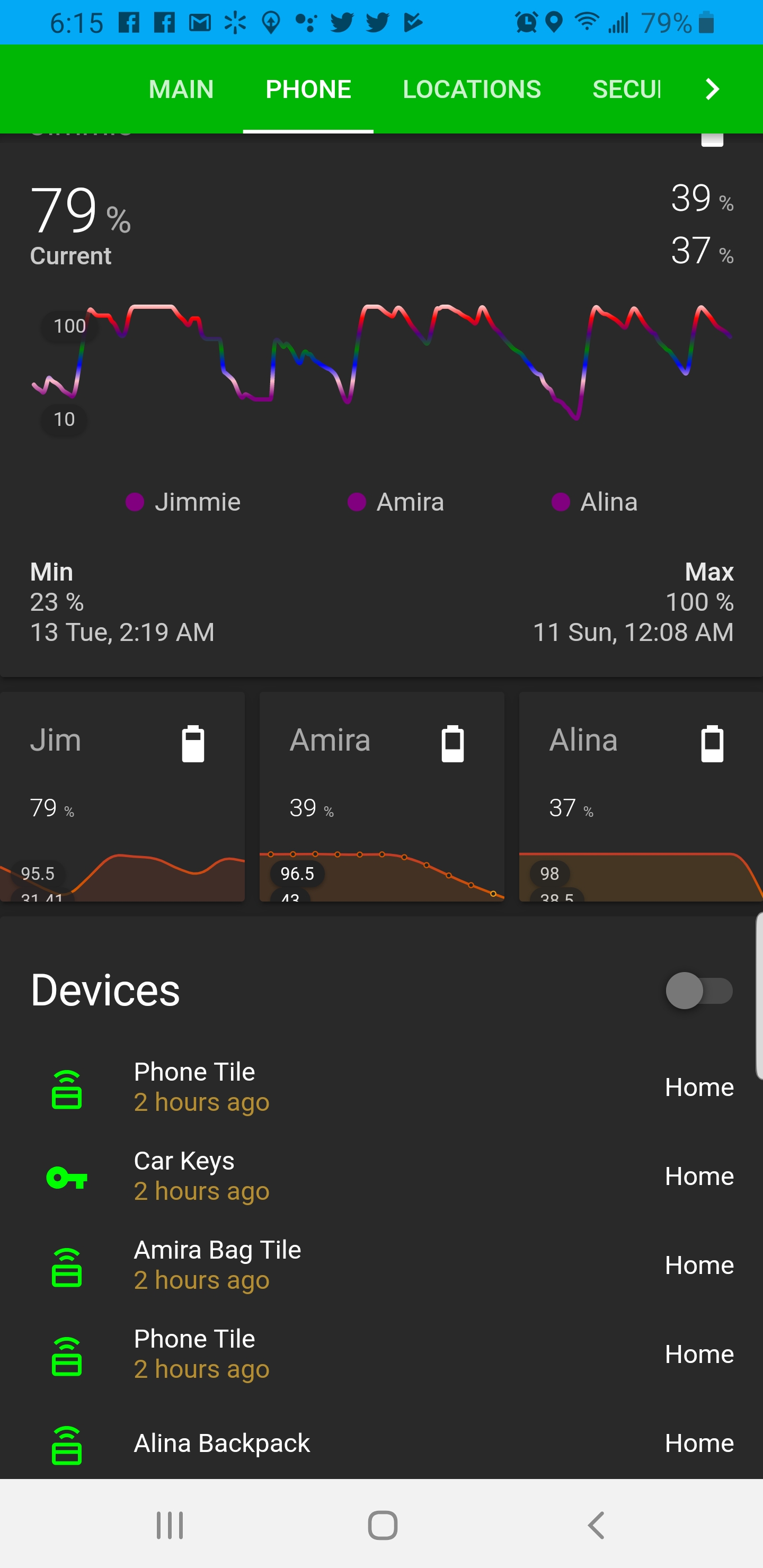Tap Jim's battery icon
The image size is (763, 1568).
coord(193,743)
